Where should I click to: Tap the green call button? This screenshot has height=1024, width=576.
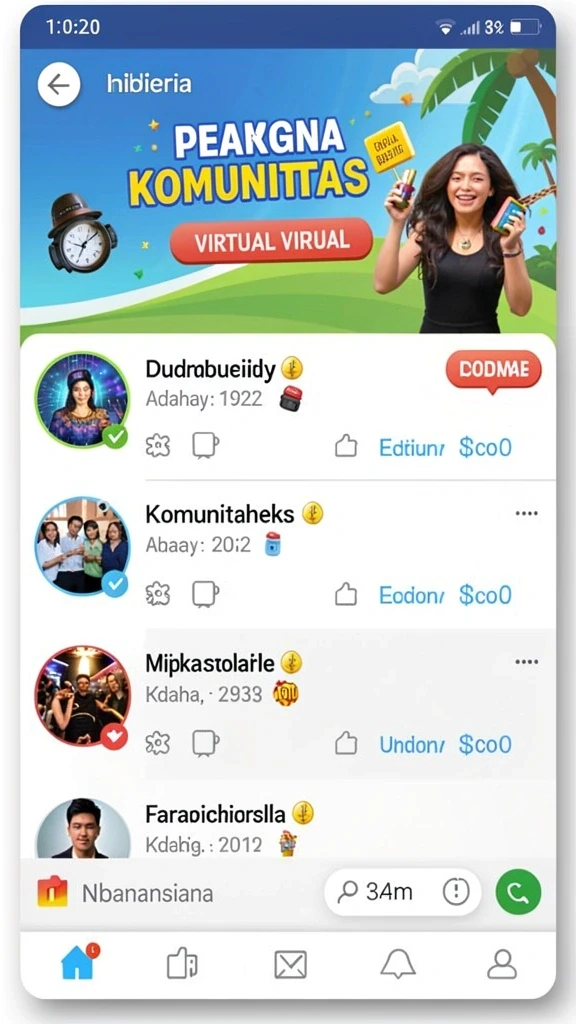[519, 892]
